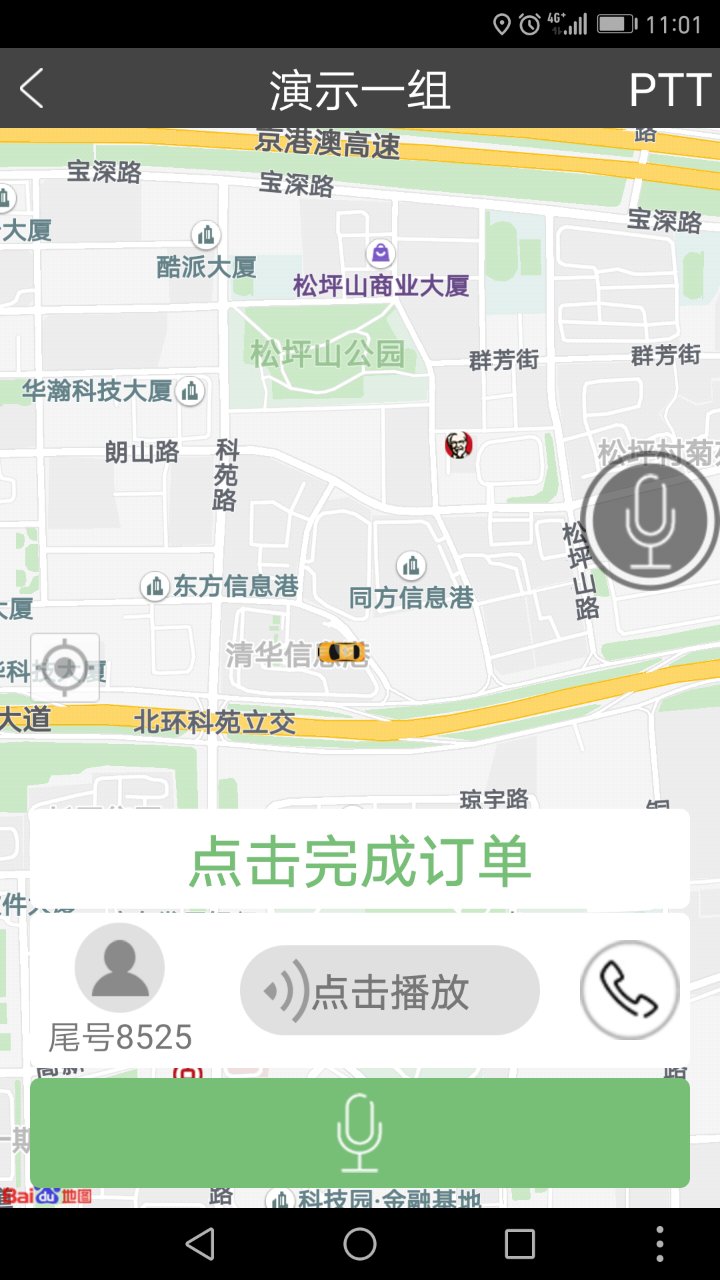This screenshot has height=1280, width=720.
Task: Tap the green microphone bar to talk
Action: click(360, 1133)
